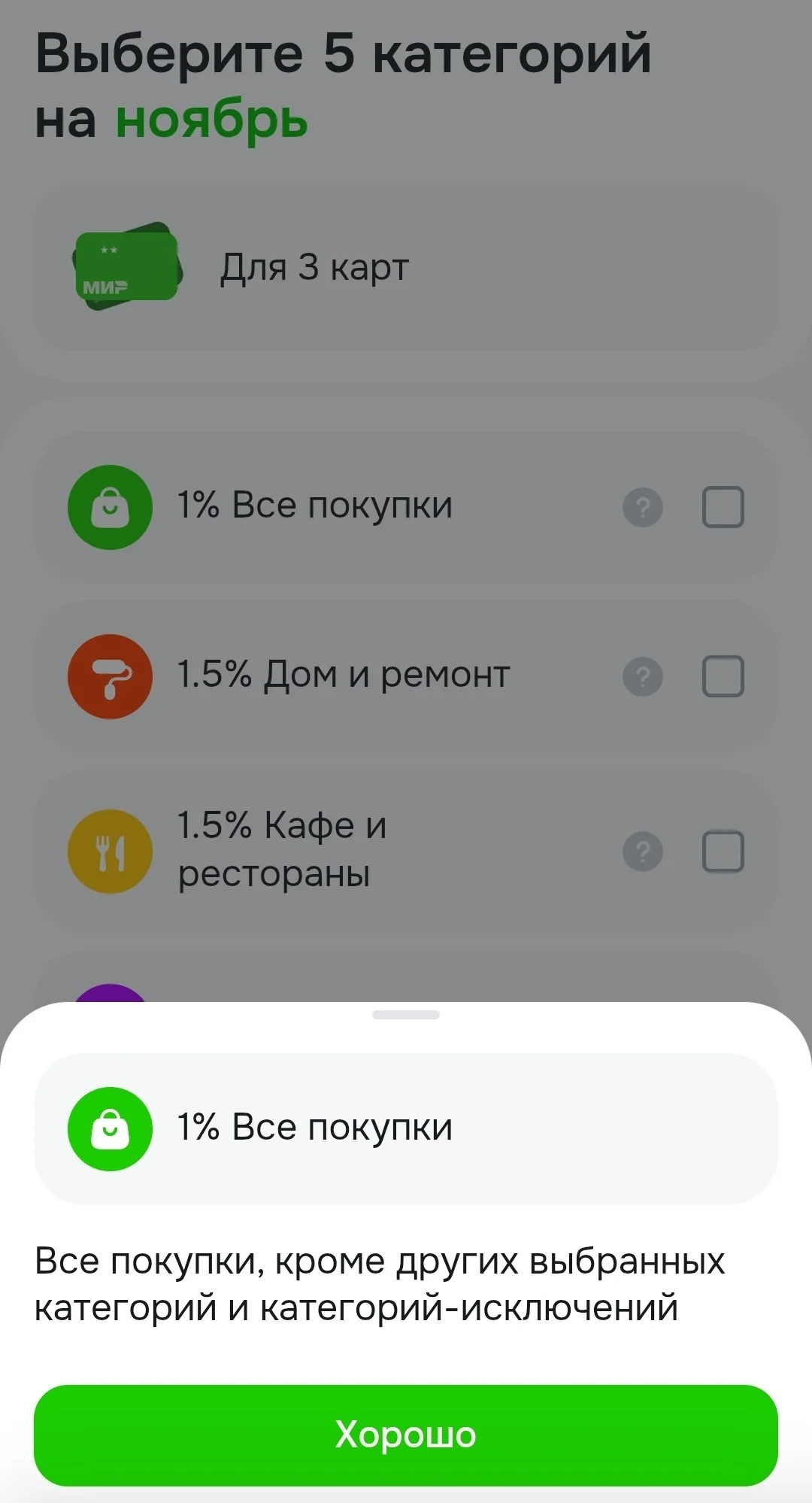Select the 1.5% Дом и ремонт checkbox
The image size is (812, 1503).
point(723,676)
